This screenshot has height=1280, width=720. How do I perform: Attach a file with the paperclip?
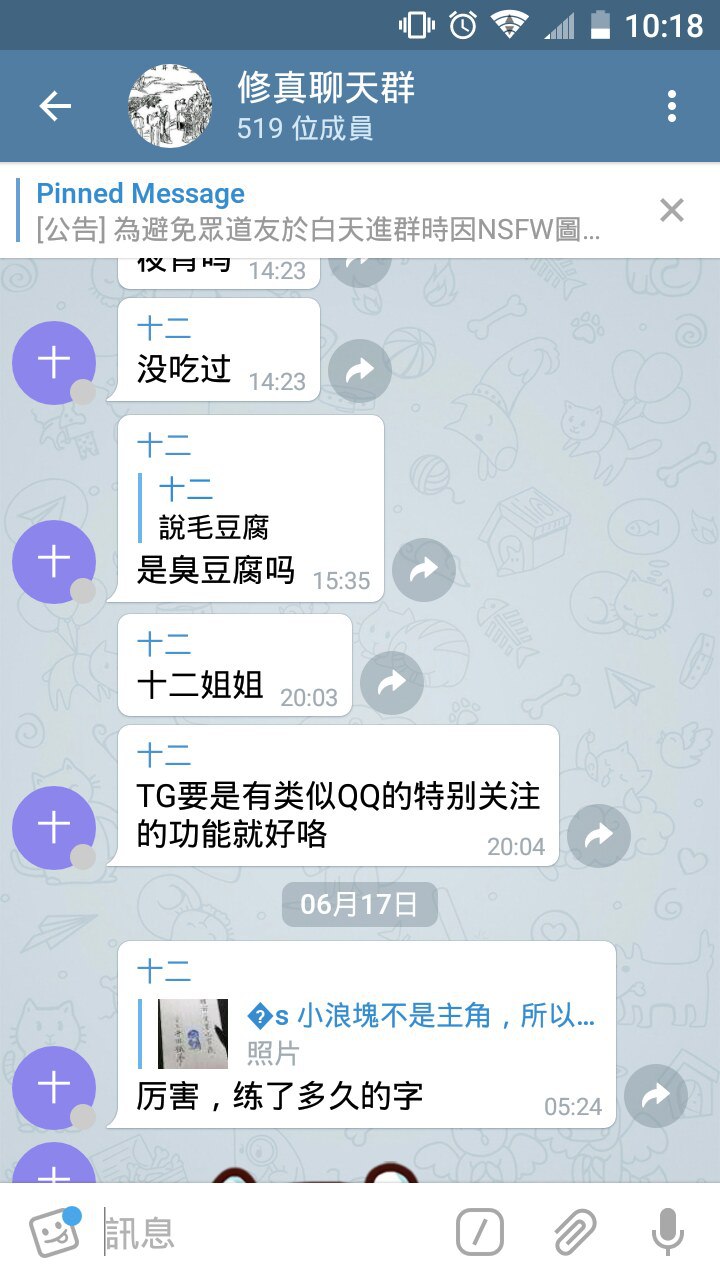coord(574,1232)
